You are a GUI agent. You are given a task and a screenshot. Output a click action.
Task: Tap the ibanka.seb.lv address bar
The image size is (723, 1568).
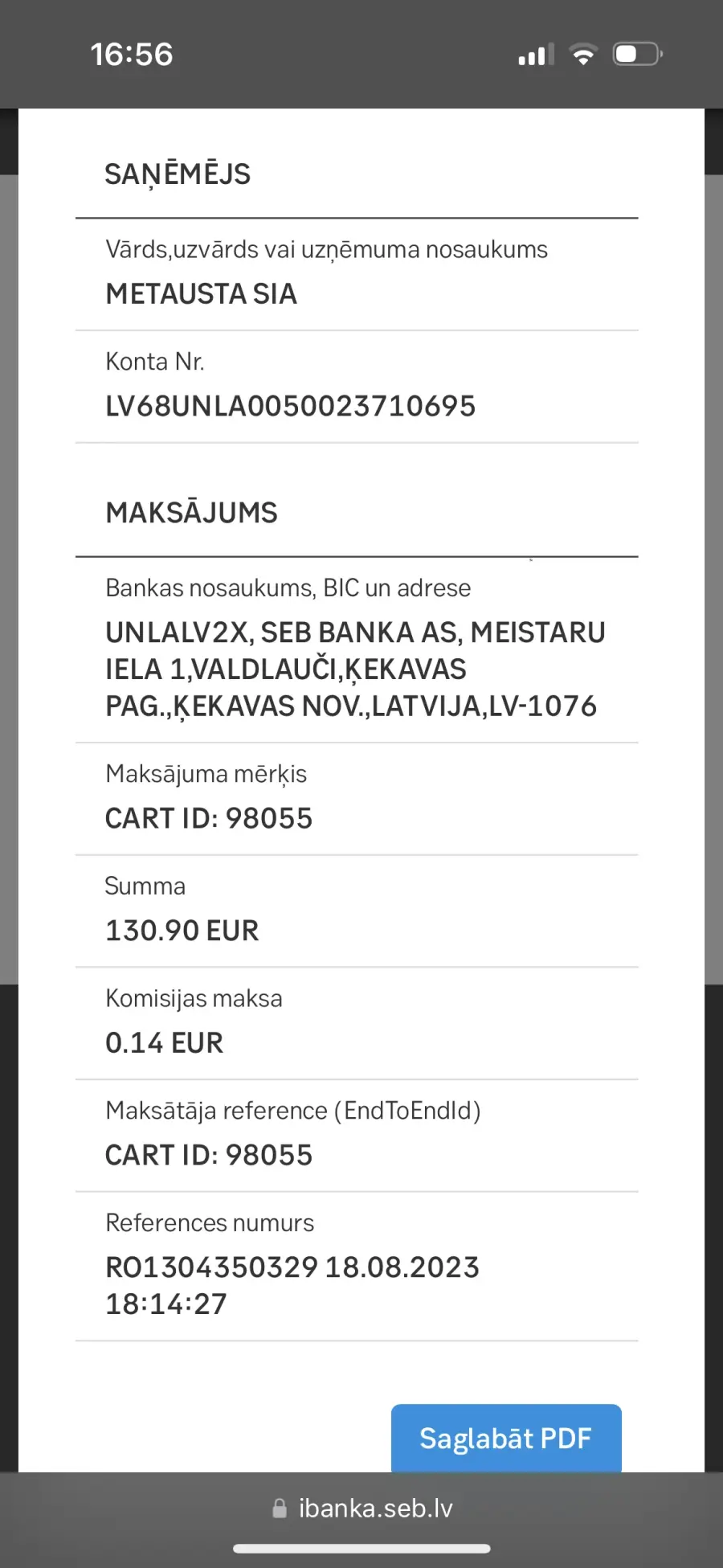tap(361, 1509)
